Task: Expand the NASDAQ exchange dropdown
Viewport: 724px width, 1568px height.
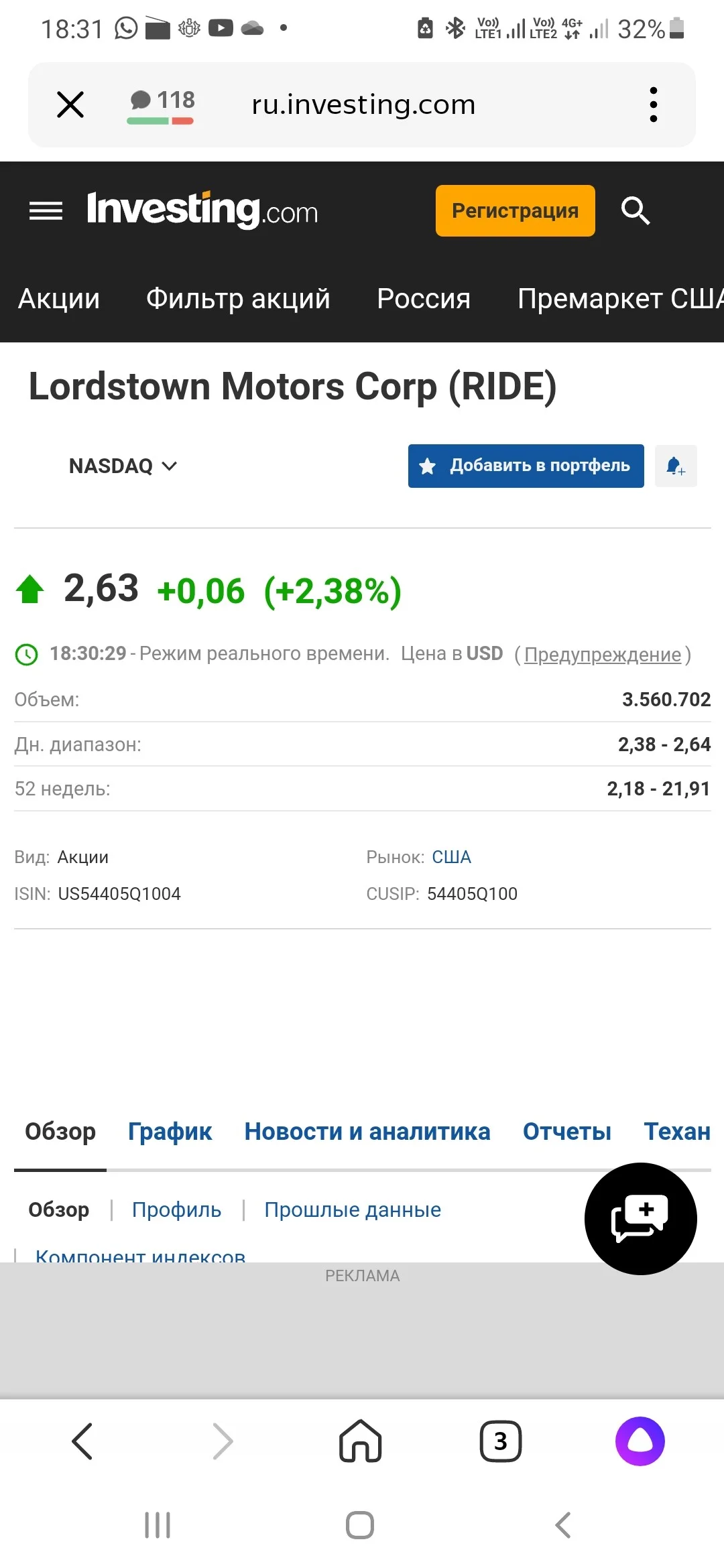Action: coord(123,466)
